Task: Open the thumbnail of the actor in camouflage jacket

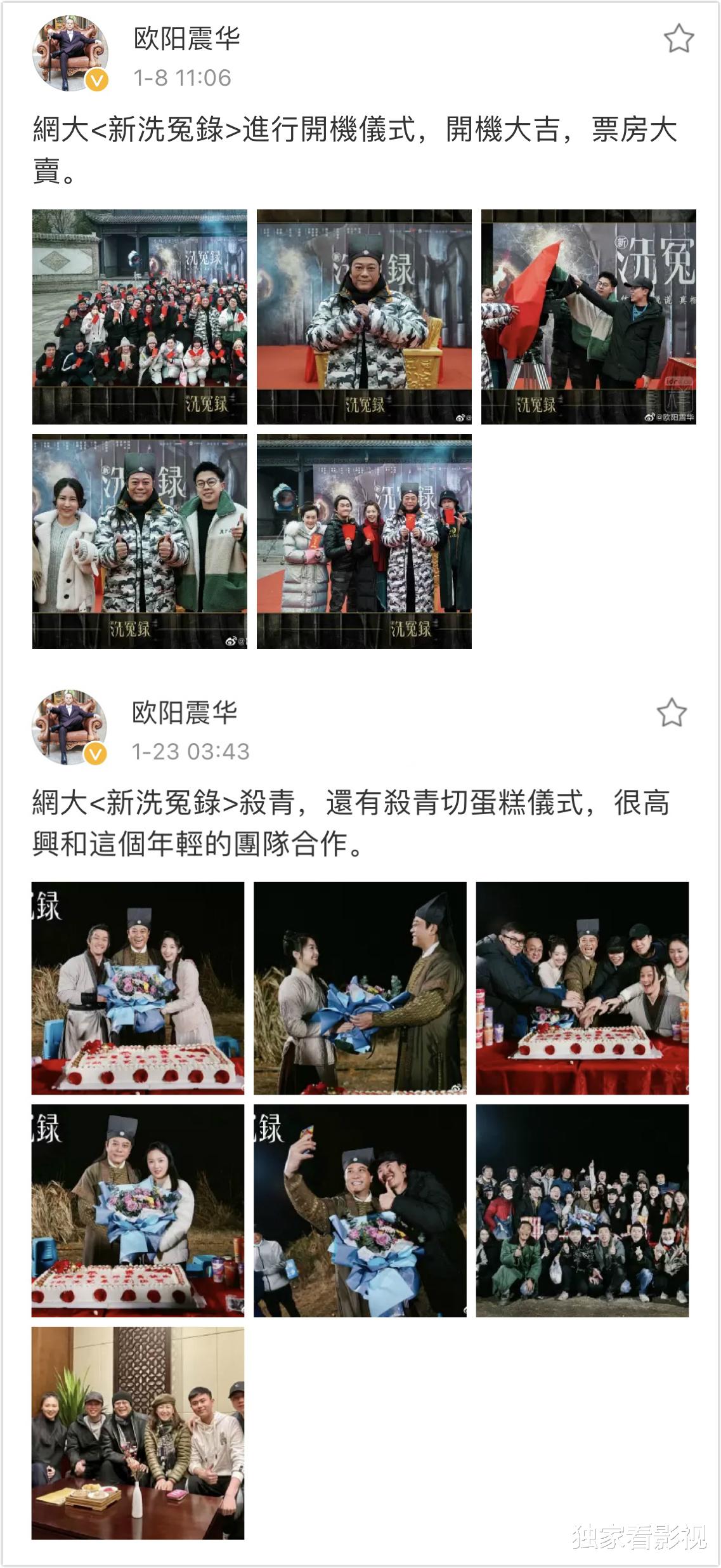Action: click(365, 315)
